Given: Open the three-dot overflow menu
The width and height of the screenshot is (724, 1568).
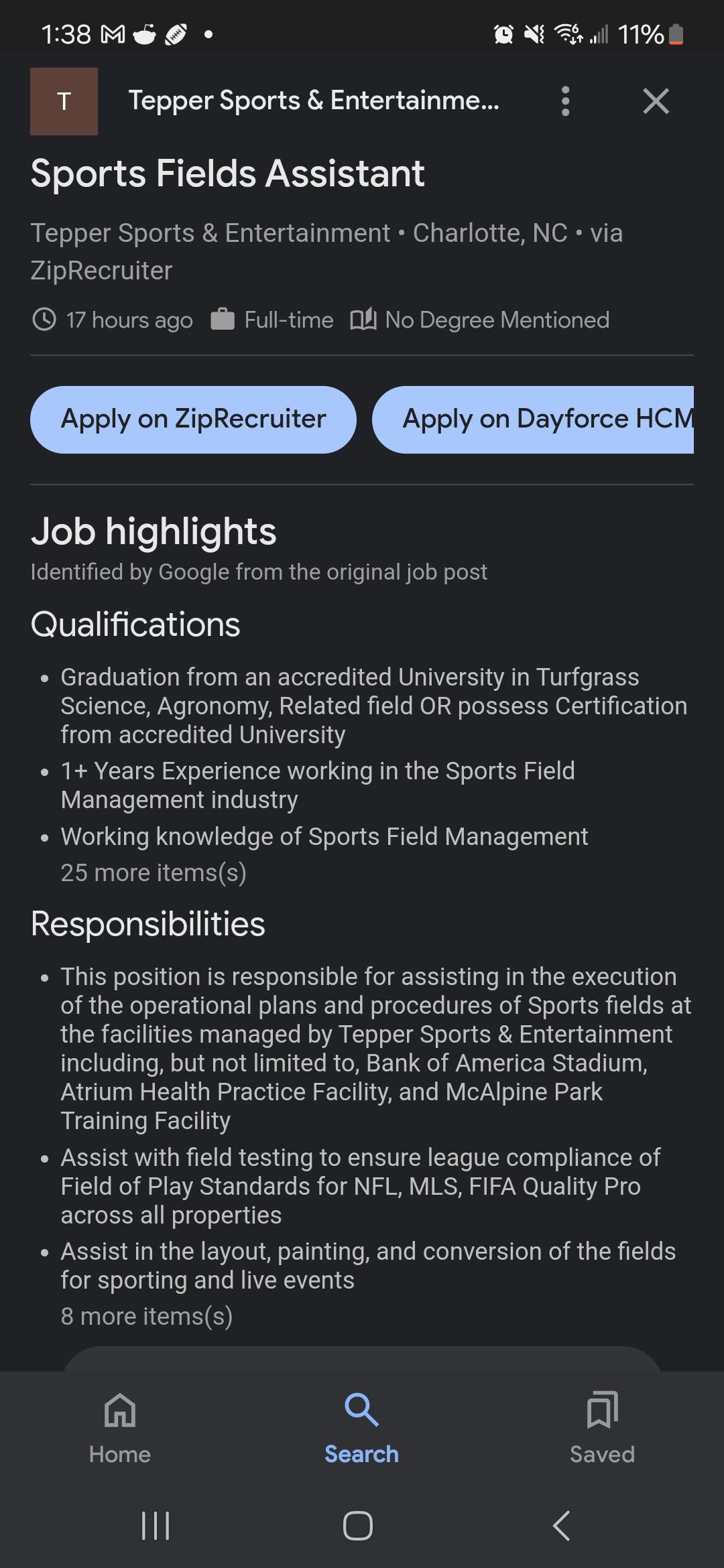Looking at the screenshot, I should pos(565,101).
